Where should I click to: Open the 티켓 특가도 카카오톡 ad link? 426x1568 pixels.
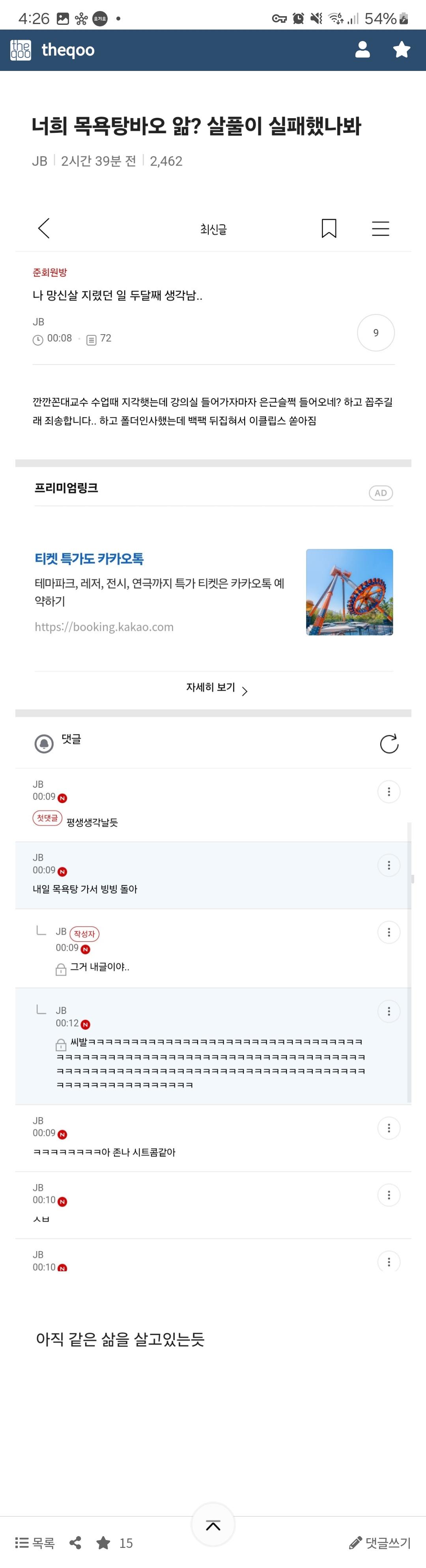coord(89,558)
